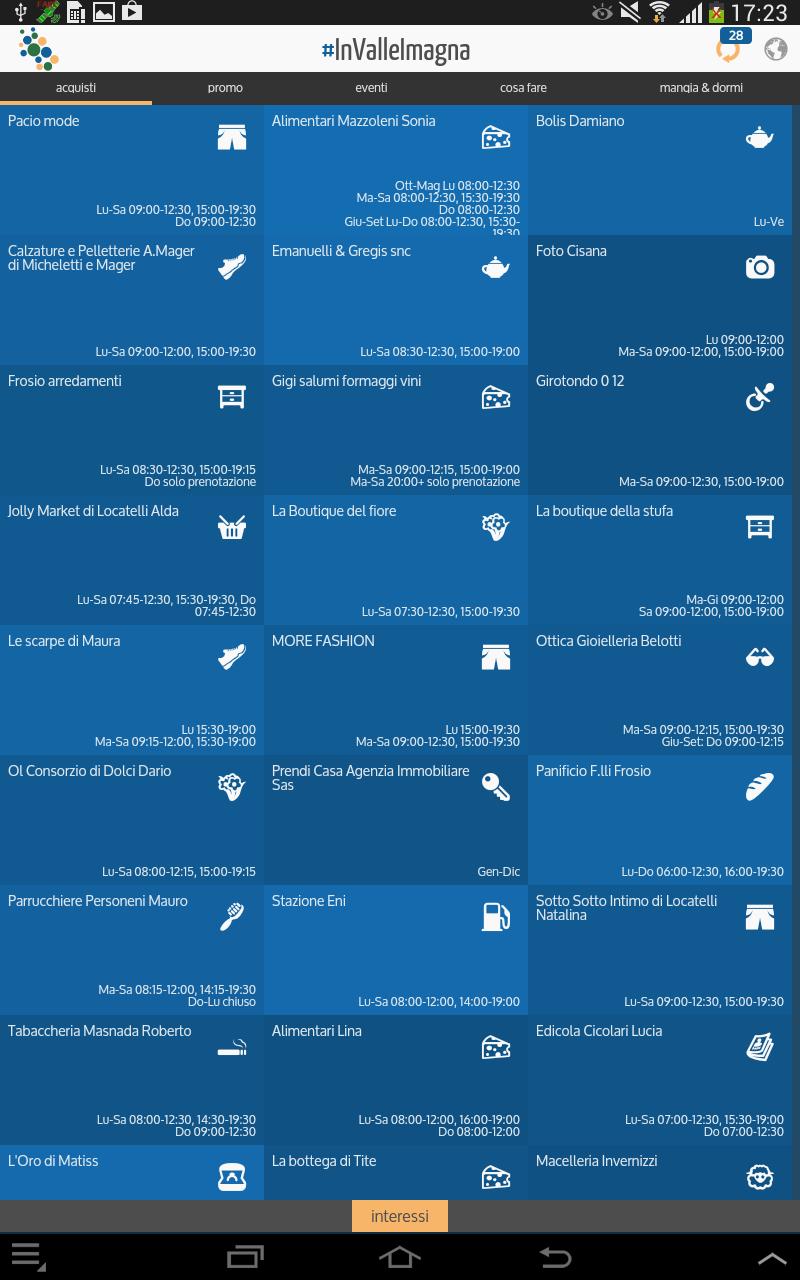Select the mangia & dormi tab
Screen dimensions: 800x1280
click(x=700, y=88)
